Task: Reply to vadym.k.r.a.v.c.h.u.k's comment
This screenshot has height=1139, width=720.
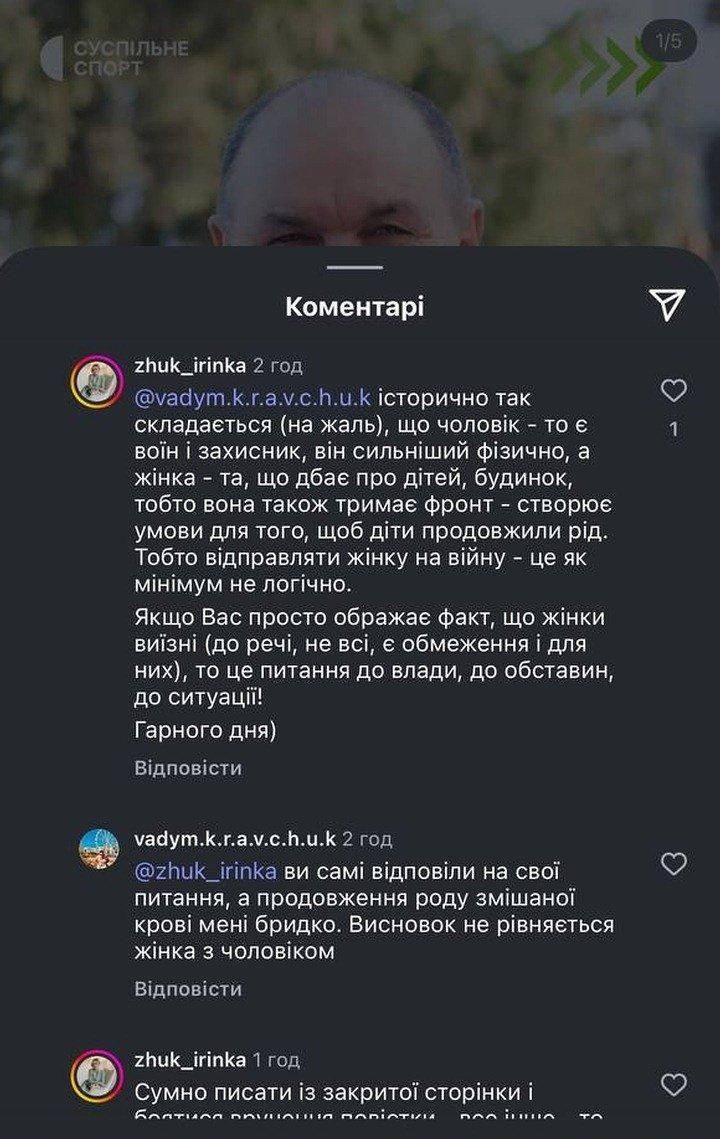Action: click(x=188, y=989)
